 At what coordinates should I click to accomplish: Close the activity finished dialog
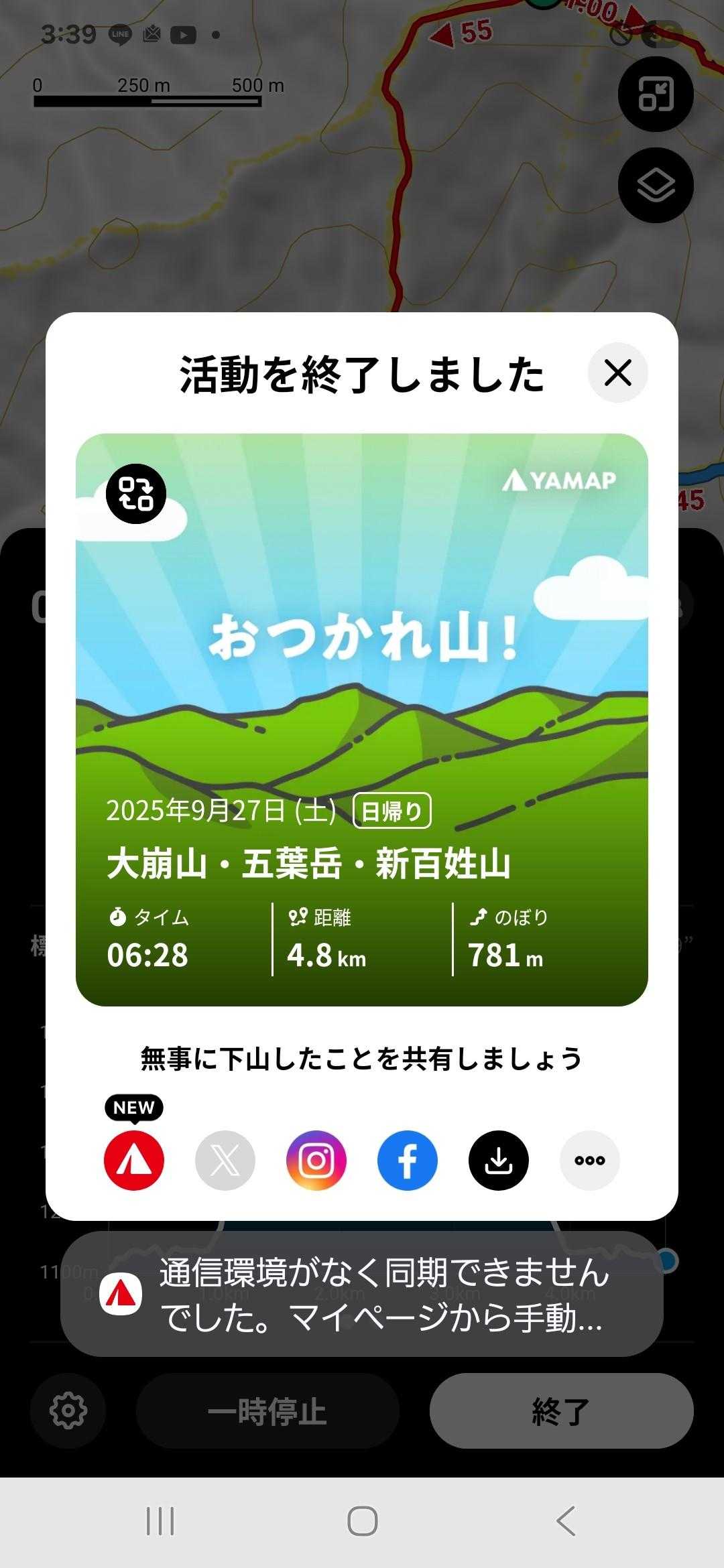pyautogui.click(x=617, y=373)
